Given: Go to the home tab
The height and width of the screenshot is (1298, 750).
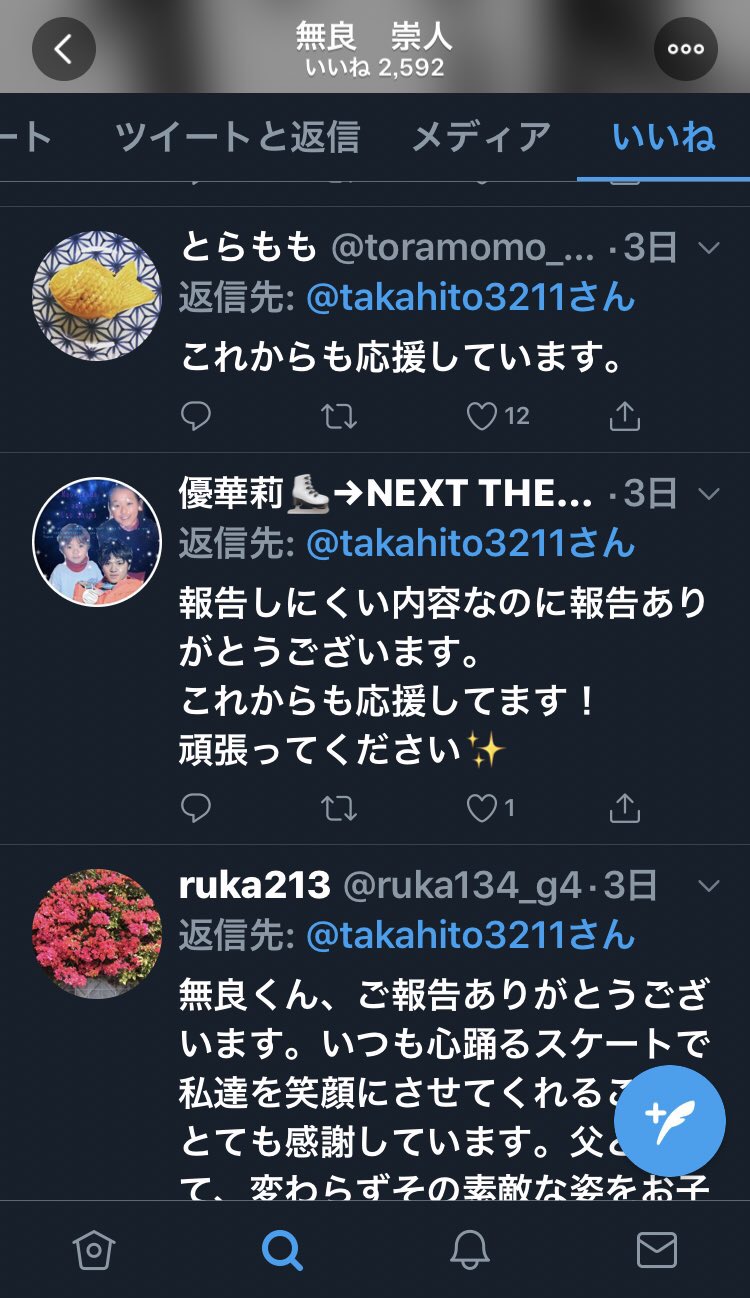Looking at the screenshot, I should point(94,1249).
